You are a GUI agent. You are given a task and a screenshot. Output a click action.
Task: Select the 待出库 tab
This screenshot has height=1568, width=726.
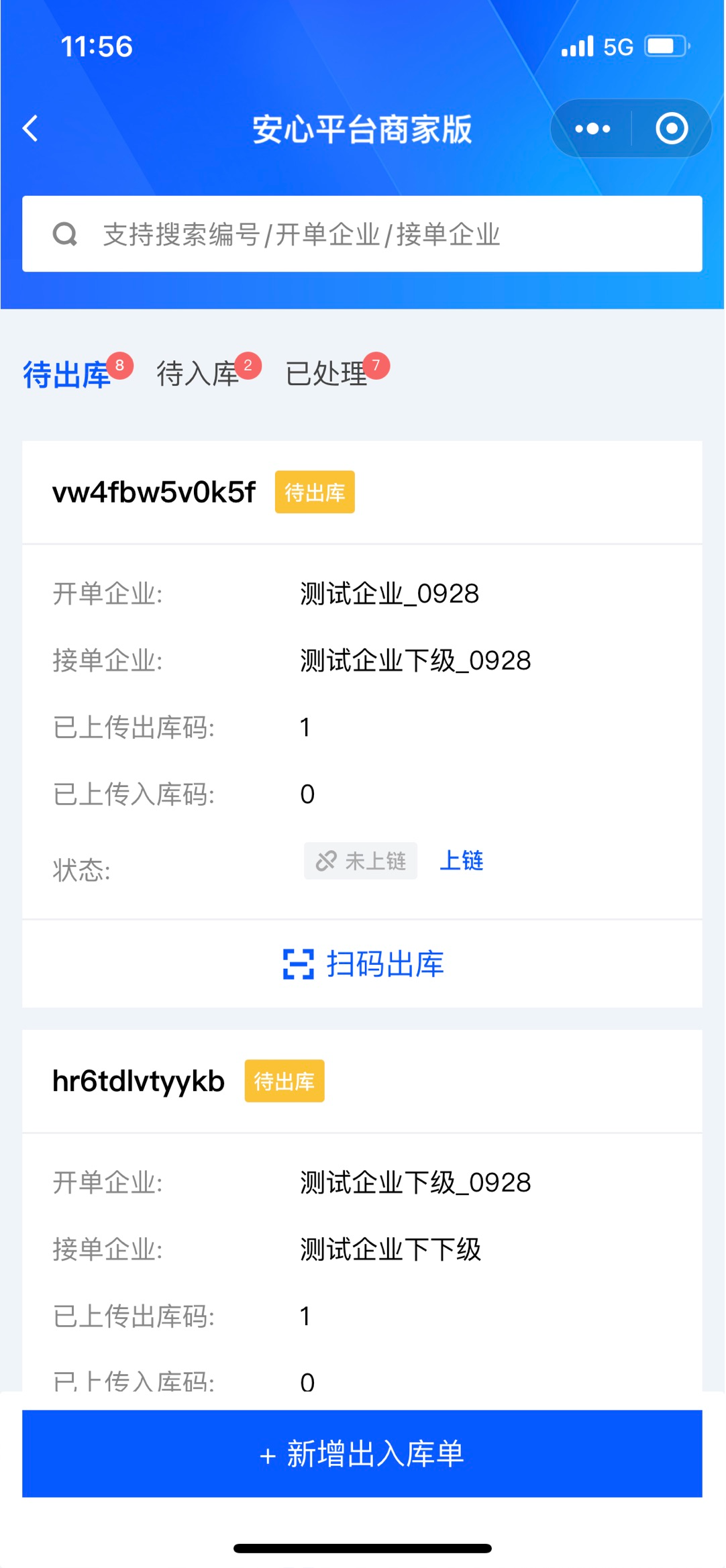click(67, 374)
